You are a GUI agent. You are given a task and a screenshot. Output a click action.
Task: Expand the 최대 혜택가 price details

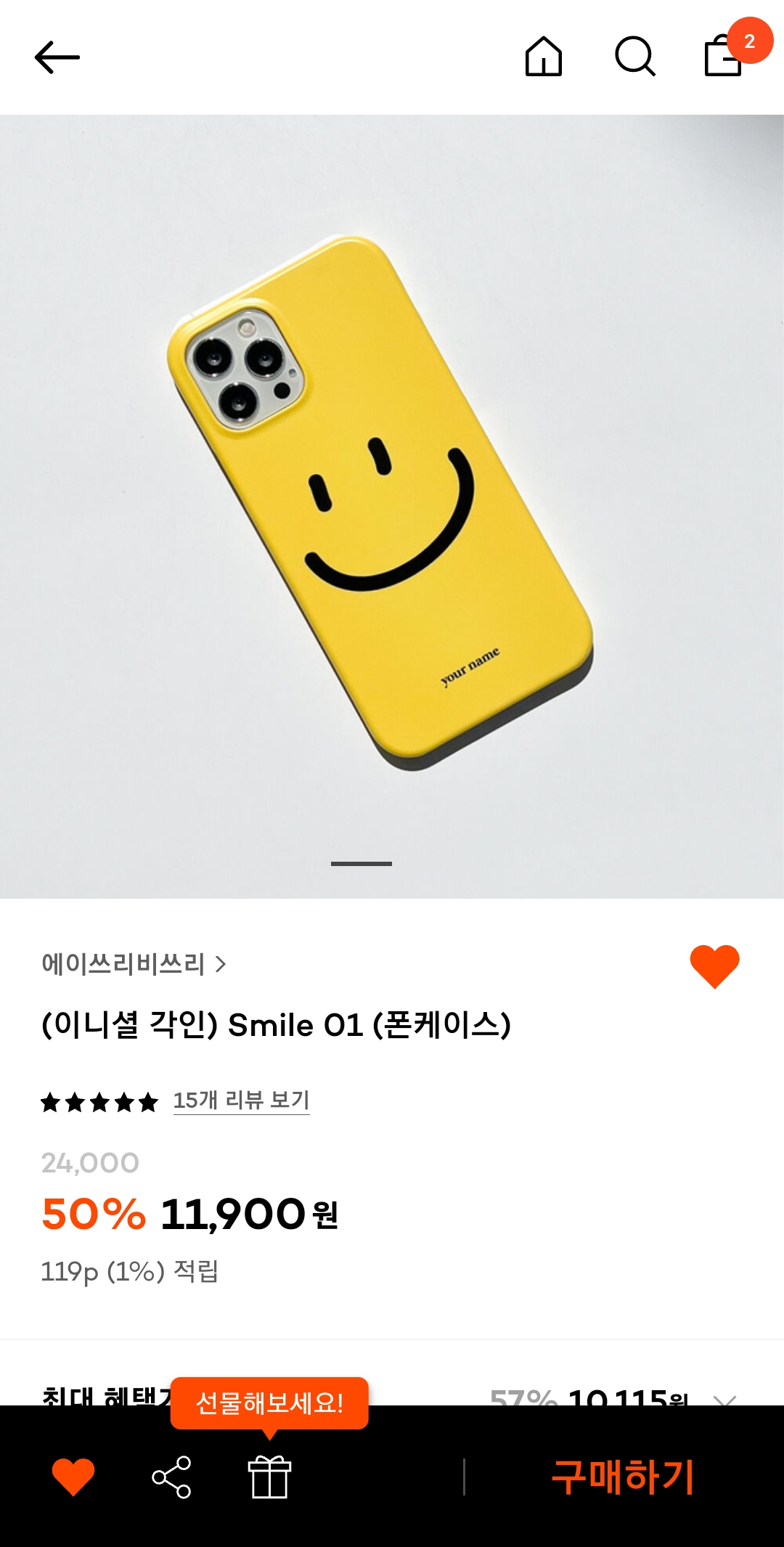(x=724, y=1397)
